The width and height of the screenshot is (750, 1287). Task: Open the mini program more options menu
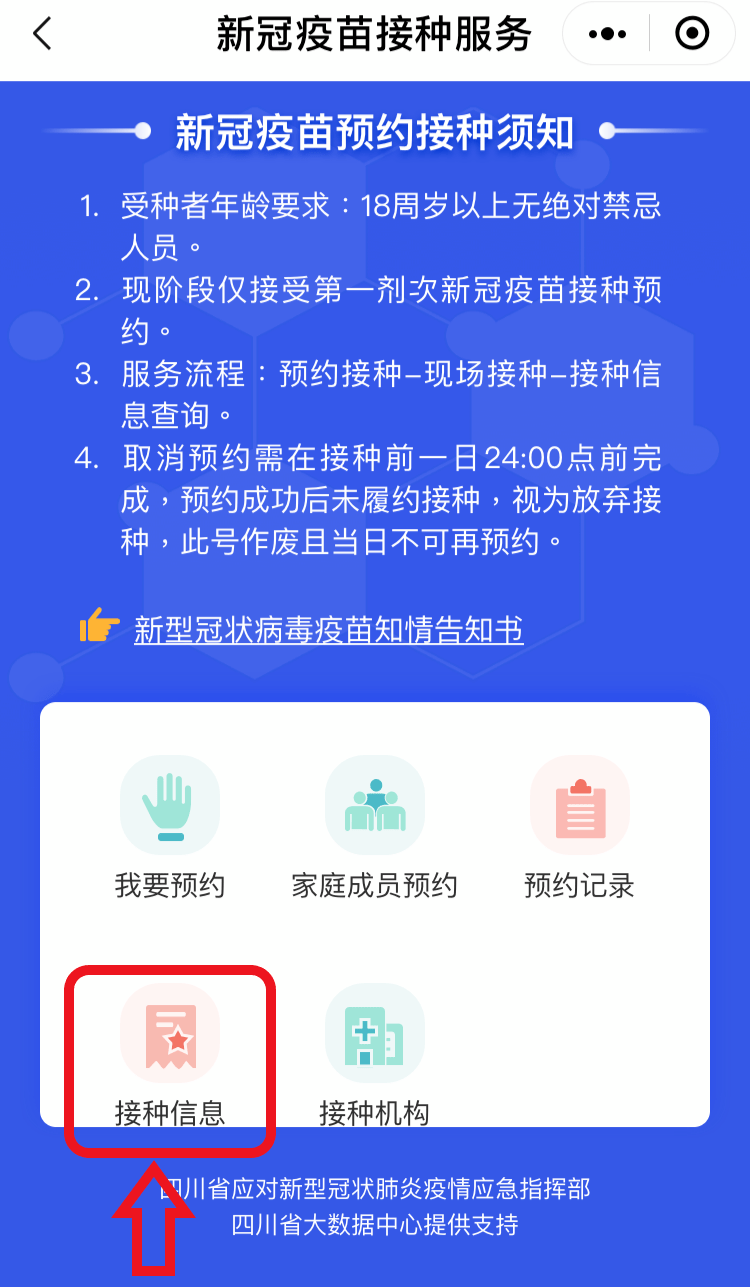607,35
